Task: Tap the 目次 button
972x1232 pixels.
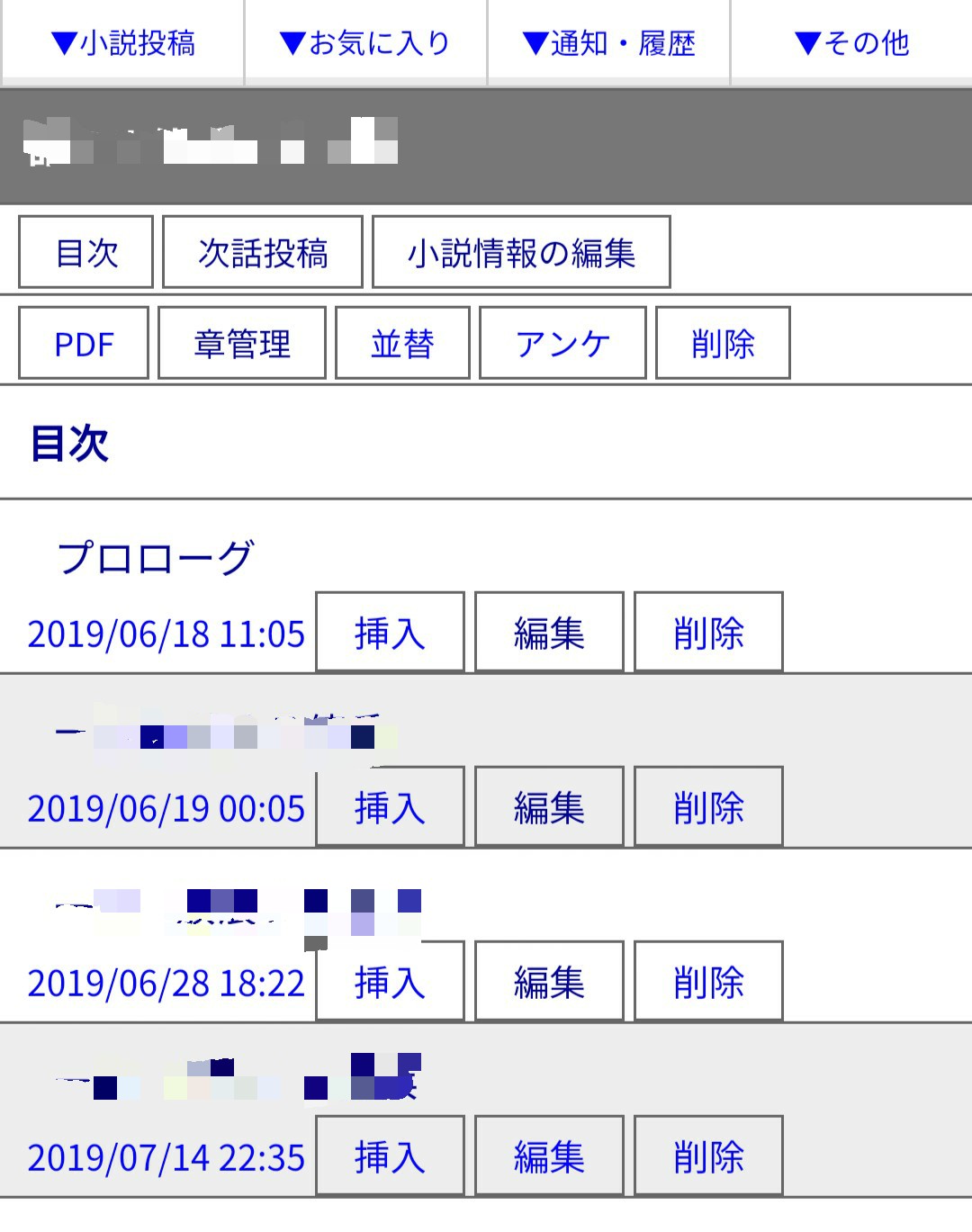Action: 86,253
